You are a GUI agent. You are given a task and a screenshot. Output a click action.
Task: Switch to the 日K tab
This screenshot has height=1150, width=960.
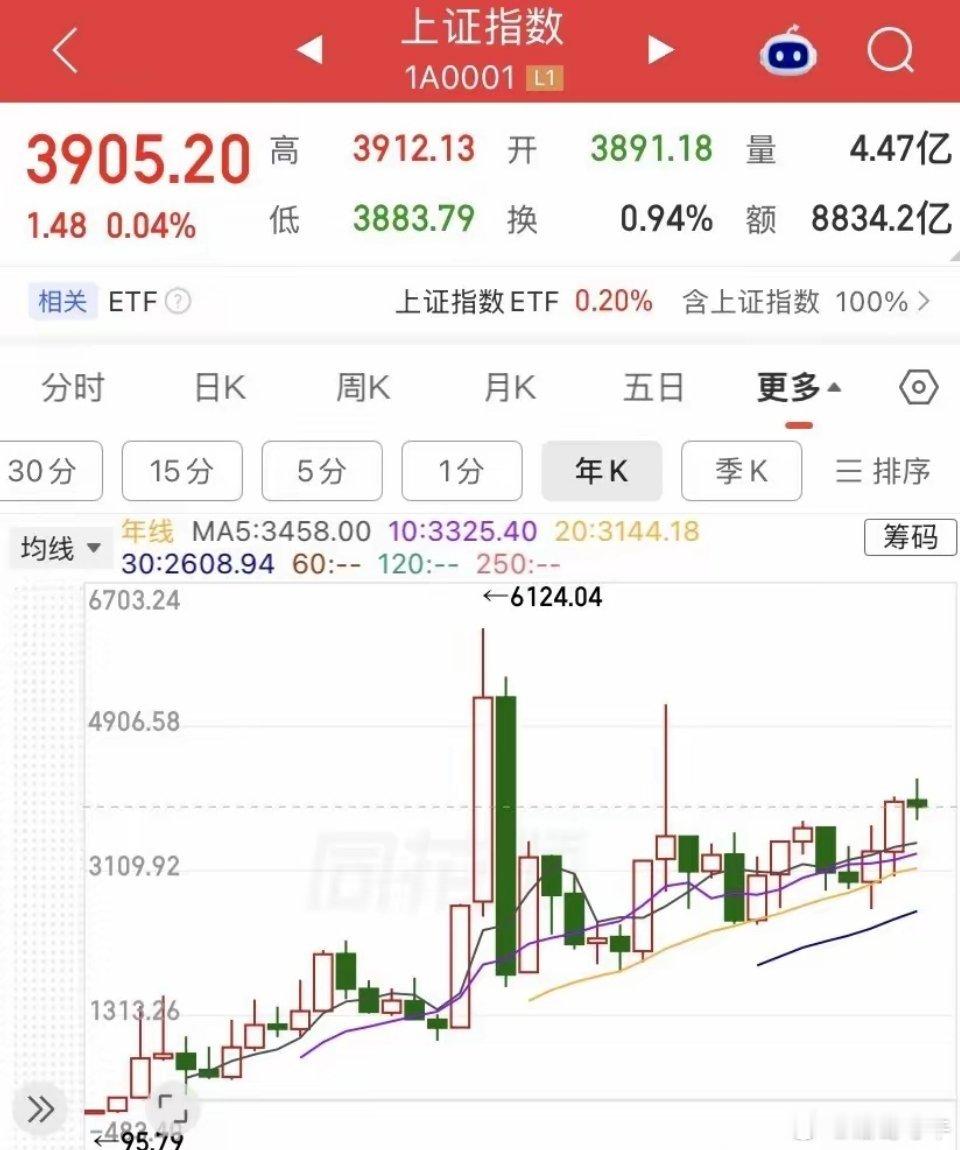[220, 387]
